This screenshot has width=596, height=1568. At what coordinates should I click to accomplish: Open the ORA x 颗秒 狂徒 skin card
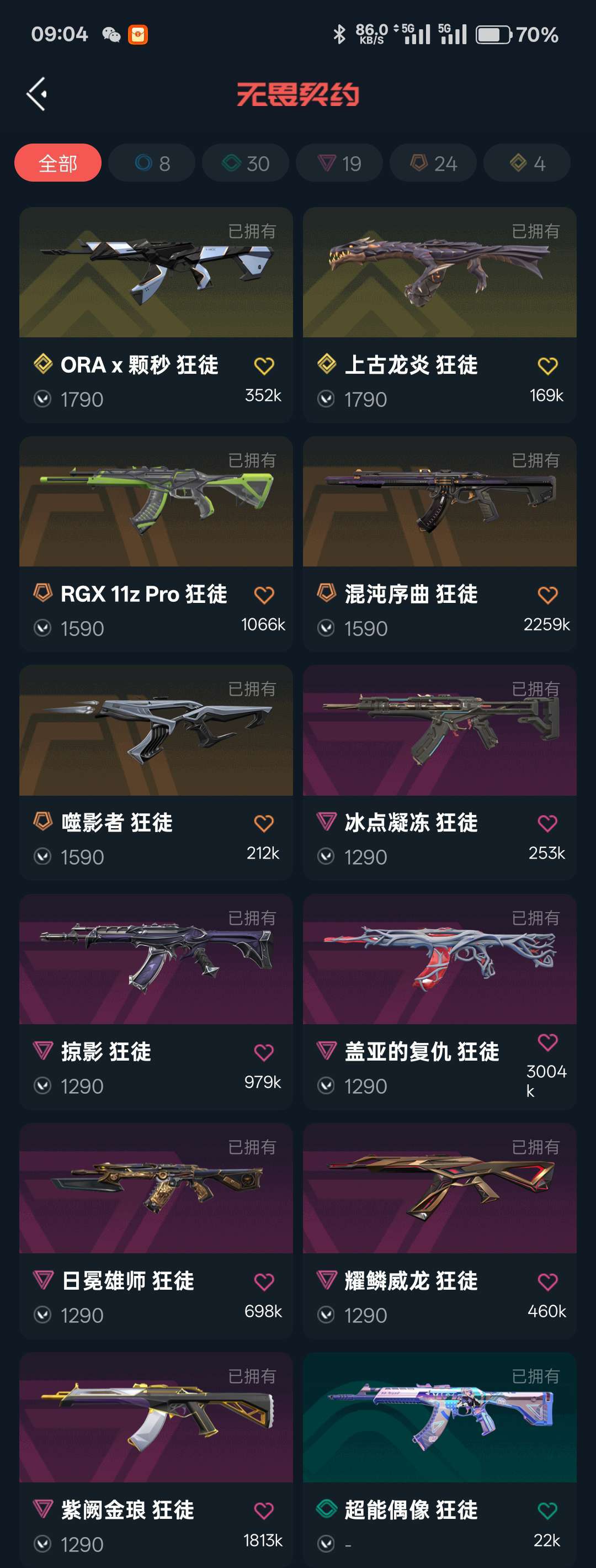(x=156, y=315)
